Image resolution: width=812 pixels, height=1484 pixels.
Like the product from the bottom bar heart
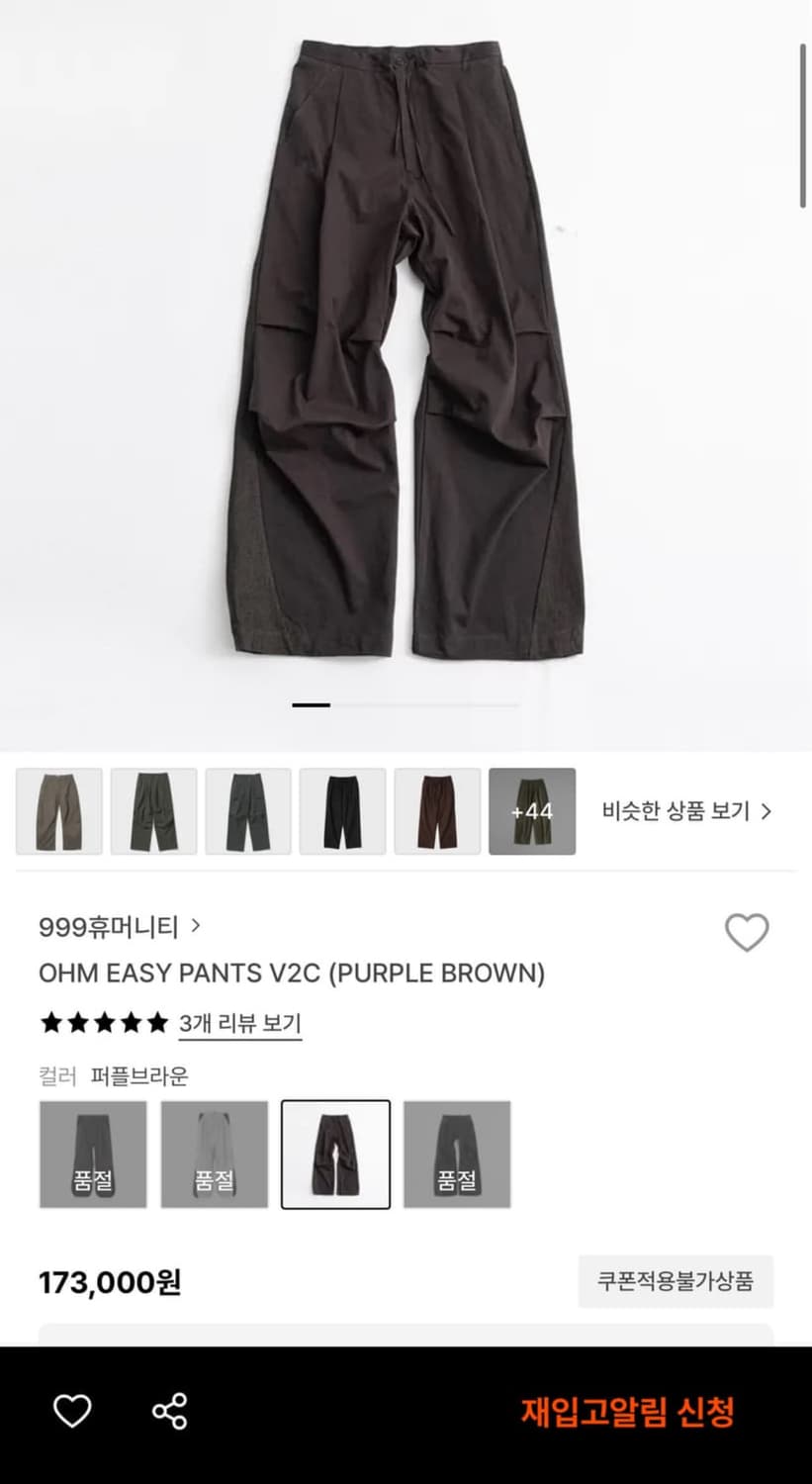click(x=72, y=1411)
